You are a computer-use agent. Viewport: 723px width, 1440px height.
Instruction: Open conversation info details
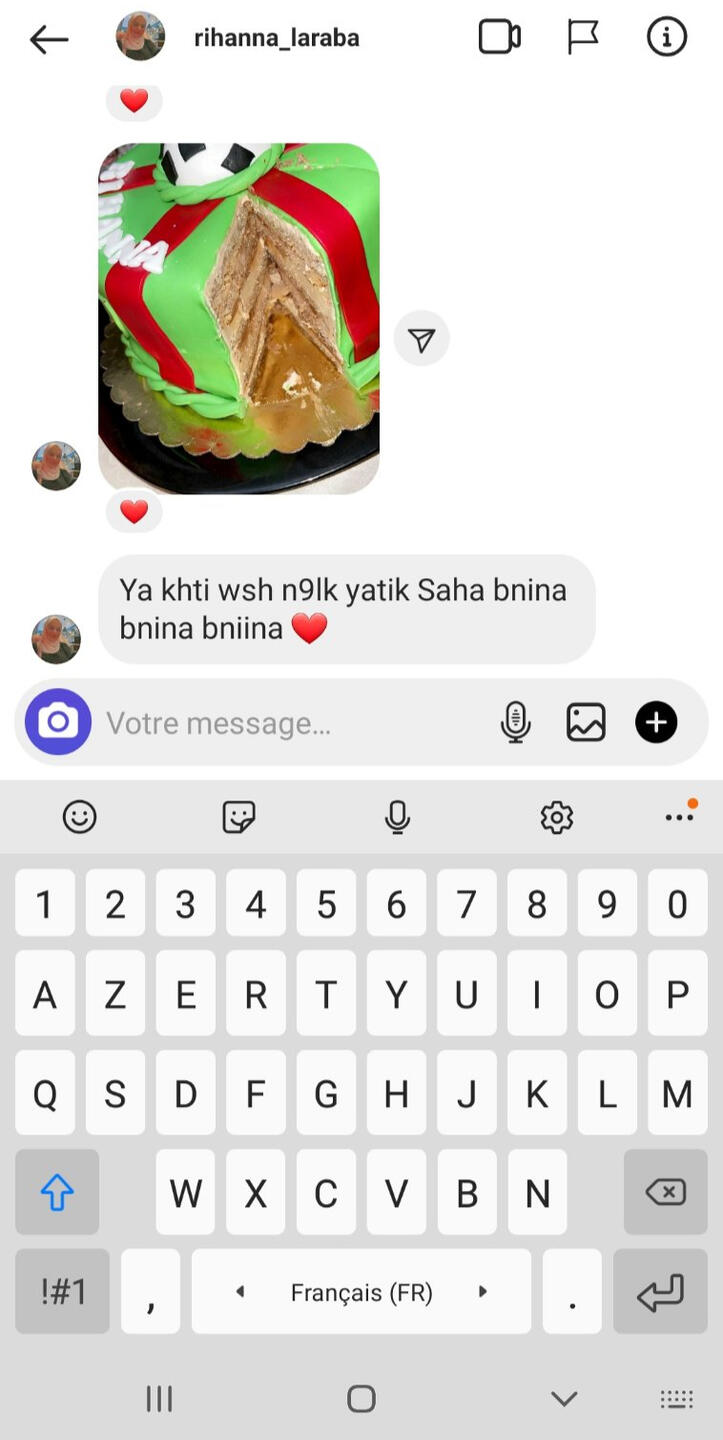coord(667,38)
